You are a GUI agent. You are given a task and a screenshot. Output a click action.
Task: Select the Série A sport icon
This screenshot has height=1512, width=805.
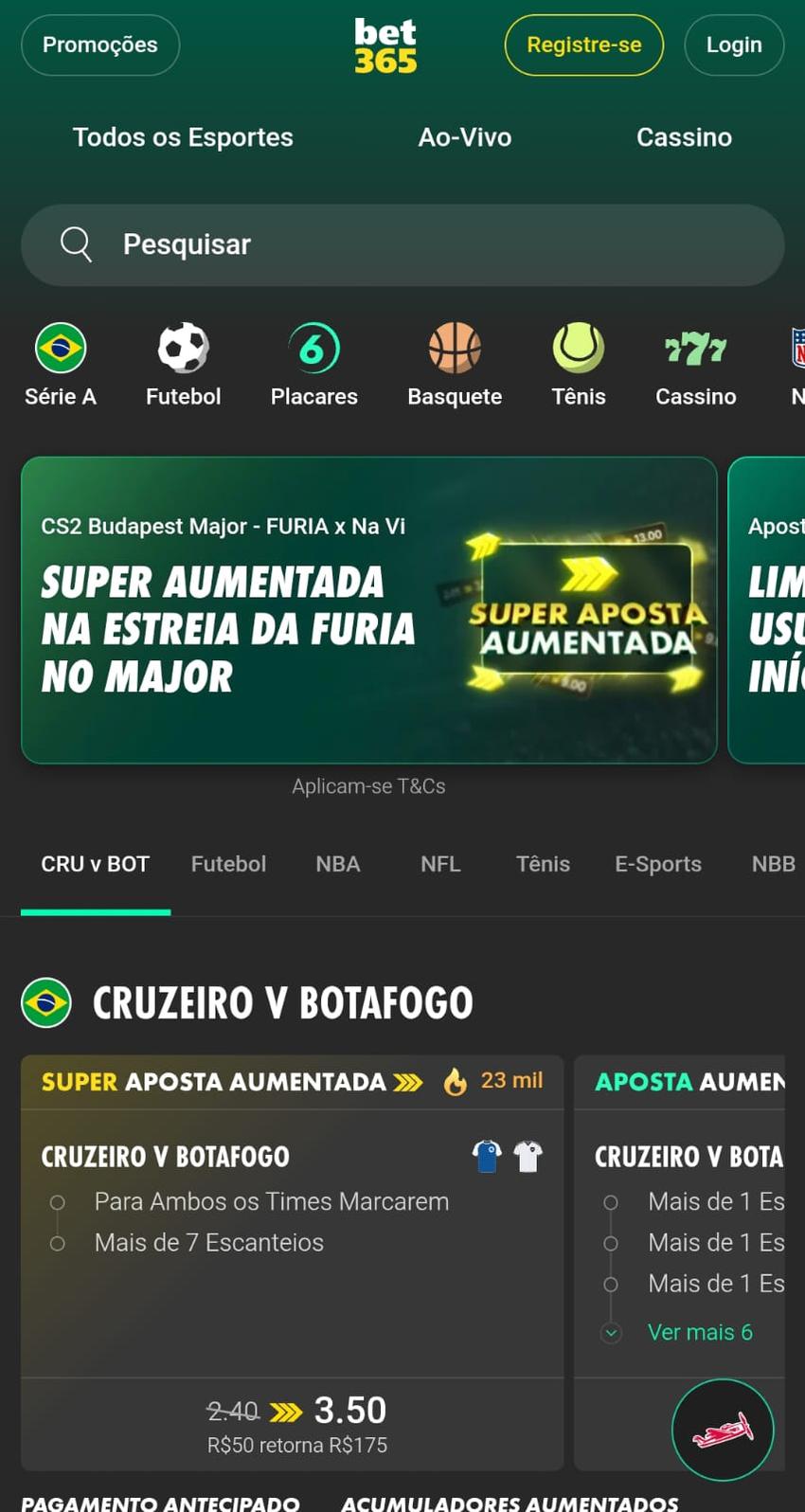[60, 347]
